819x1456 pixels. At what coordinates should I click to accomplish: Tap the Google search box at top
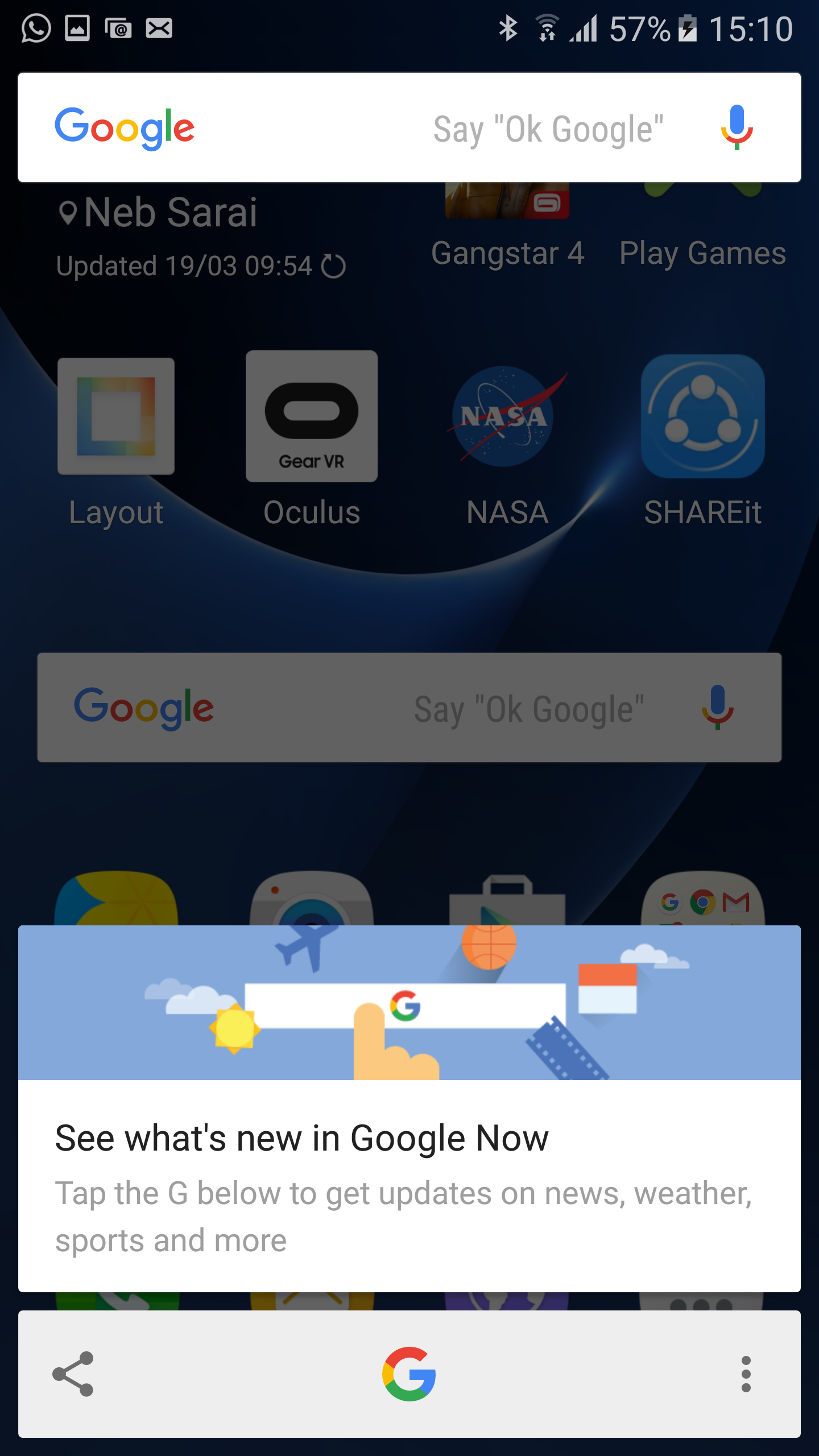tap(409, 127)
